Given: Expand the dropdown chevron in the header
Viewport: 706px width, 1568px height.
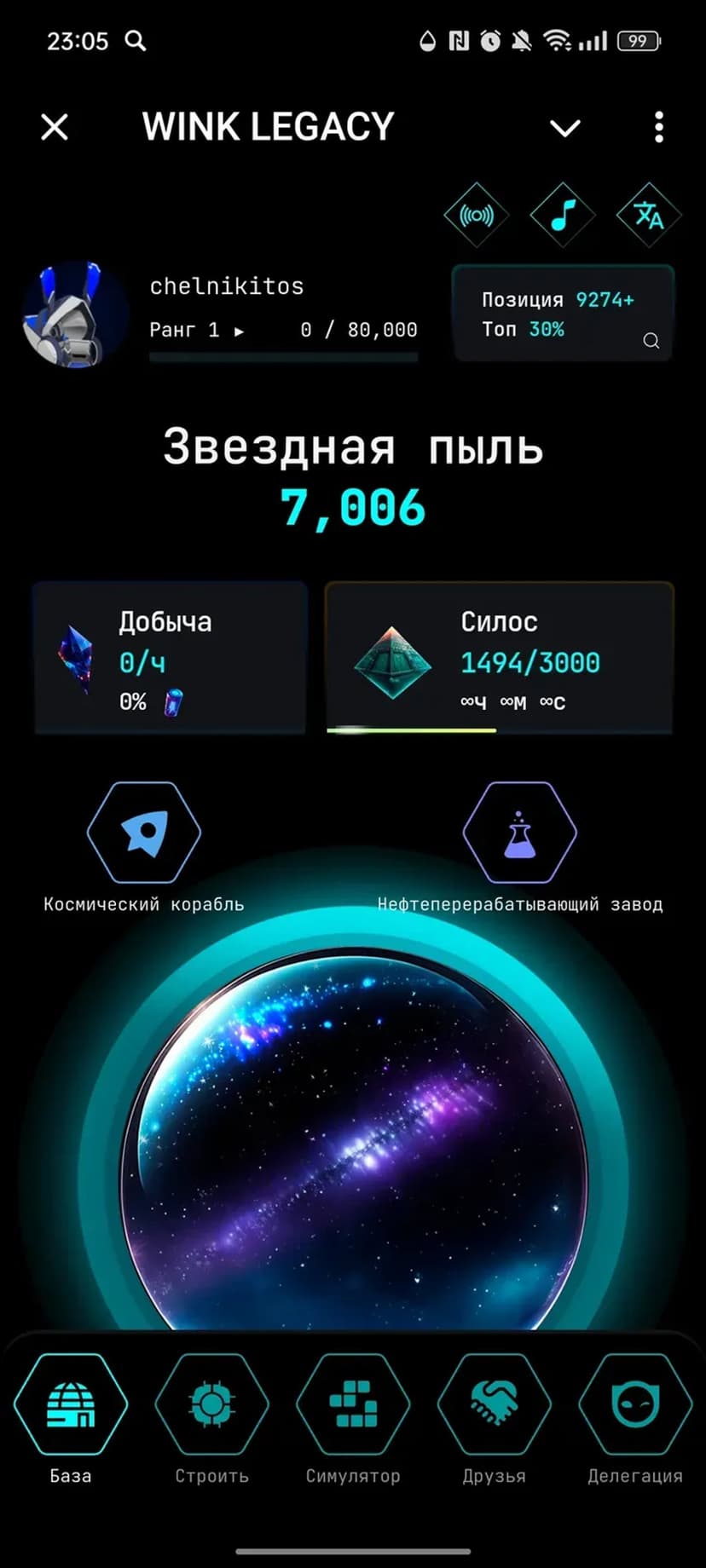Looking at the screenshot, I should [x=564, y=128].
